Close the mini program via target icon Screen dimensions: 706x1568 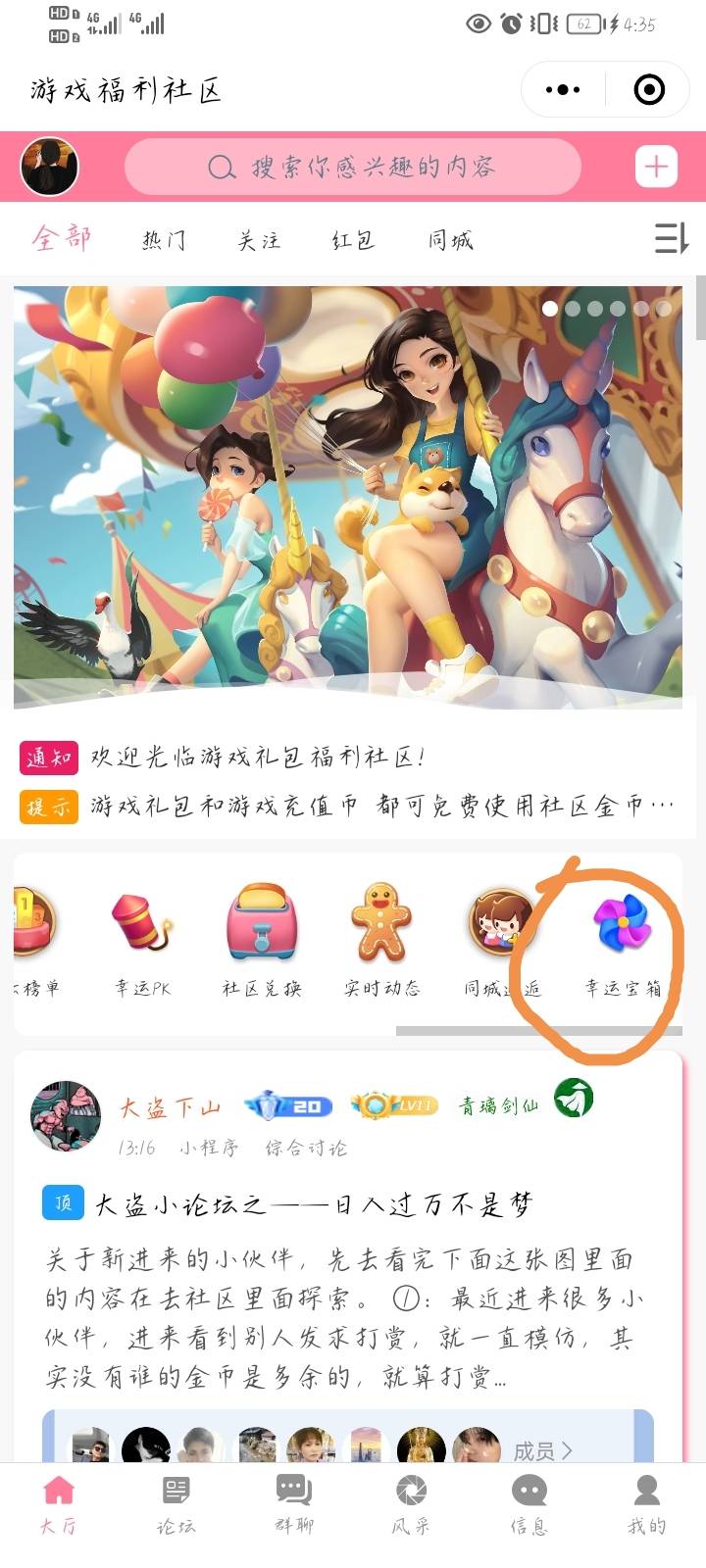(x=649, y=90)
